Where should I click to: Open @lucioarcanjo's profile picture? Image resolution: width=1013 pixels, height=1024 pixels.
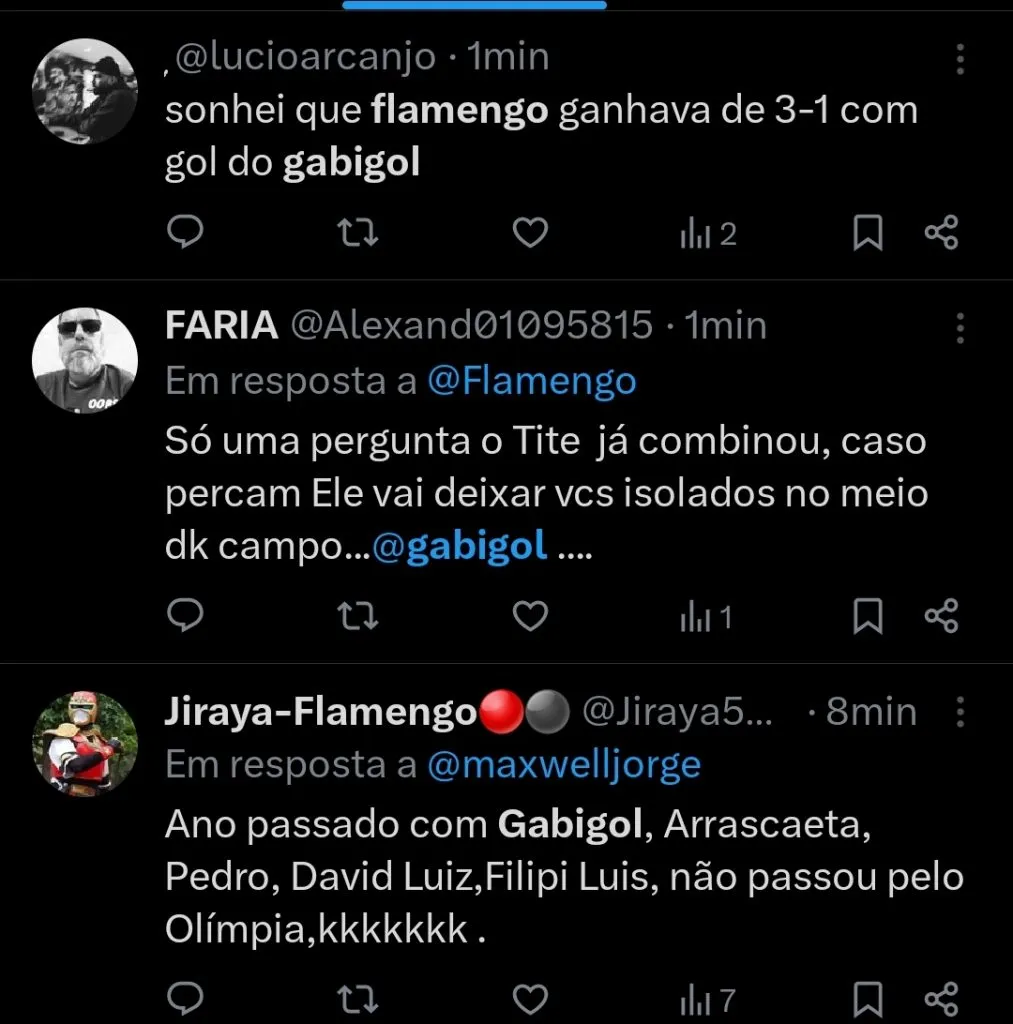coord(85,90)
